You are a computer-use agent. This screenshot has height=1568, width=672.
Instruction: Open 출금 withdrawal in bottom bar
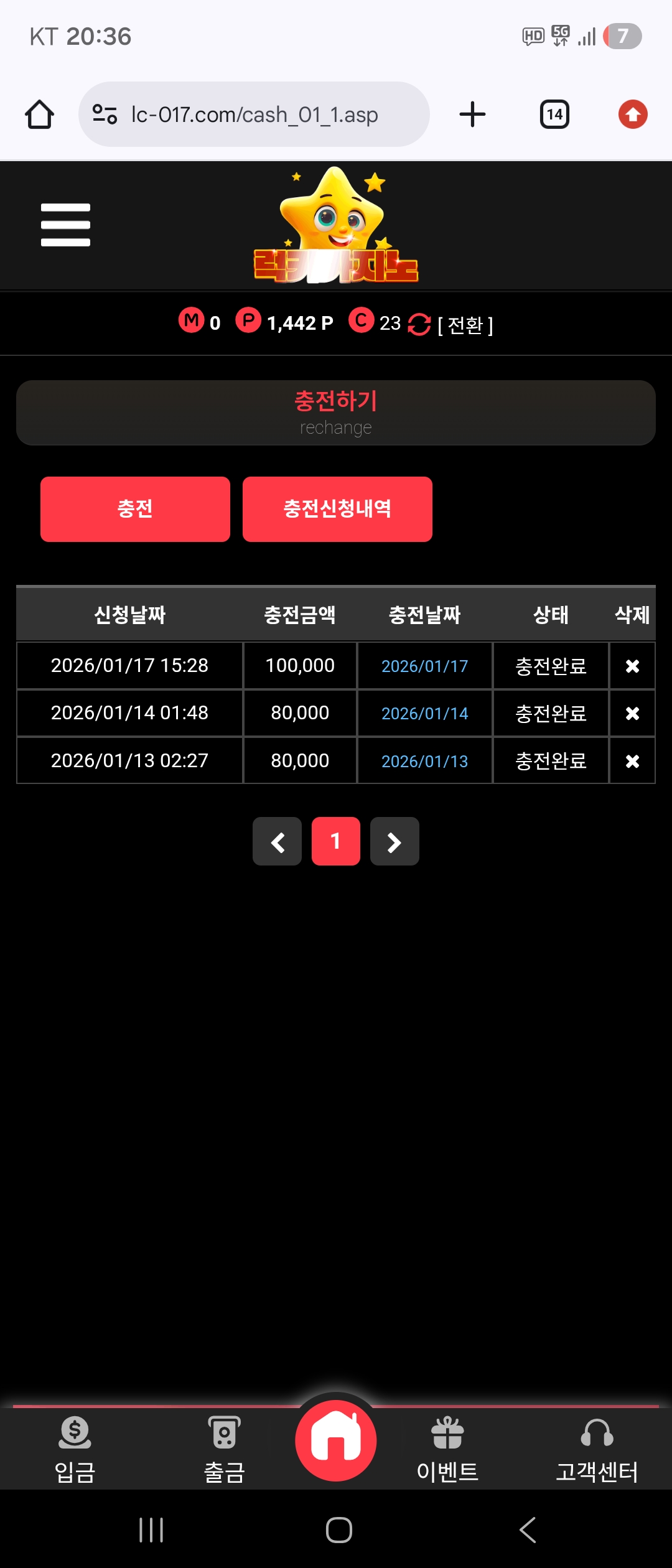[x=224, y=1450]
